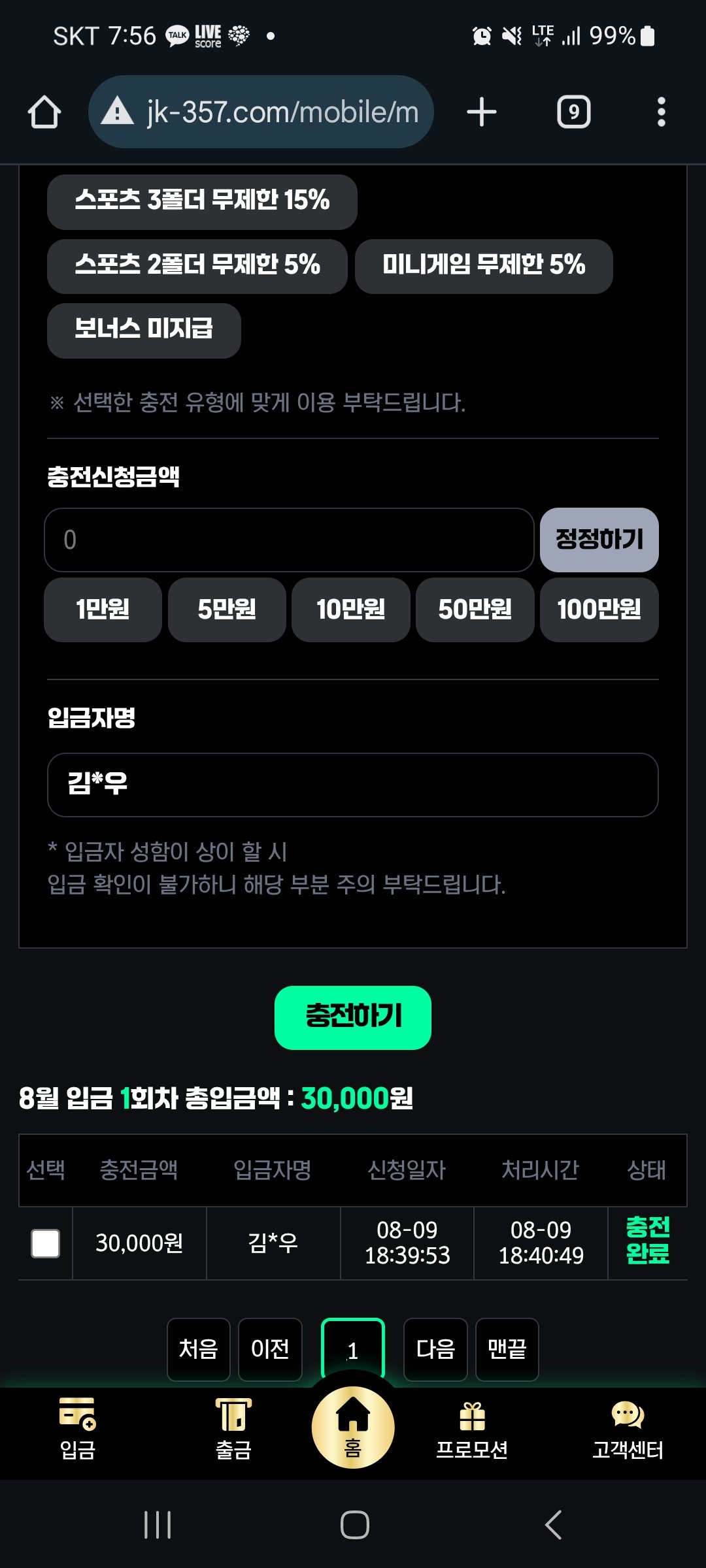706x1568 pixels.
Task: Open the browser overflow menu
Action: [x=661, y=112]
